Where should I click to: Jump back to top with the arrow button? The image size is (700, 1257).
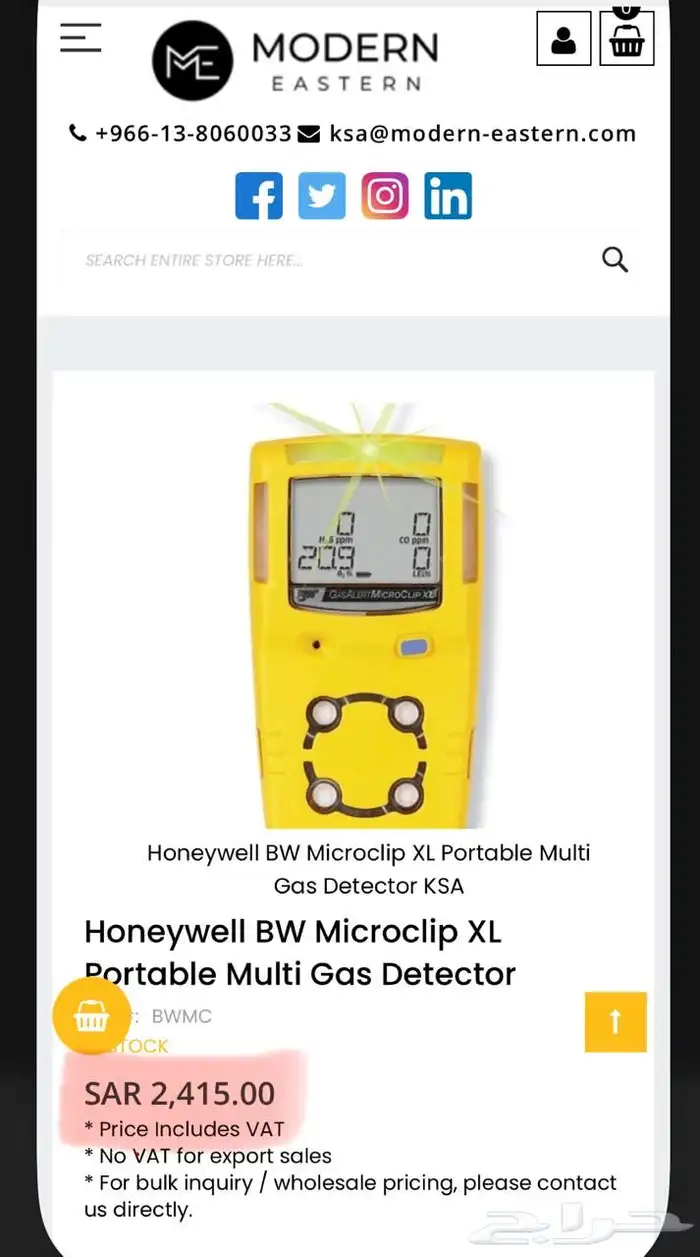pyautogui.click(x=615, y=1021)
